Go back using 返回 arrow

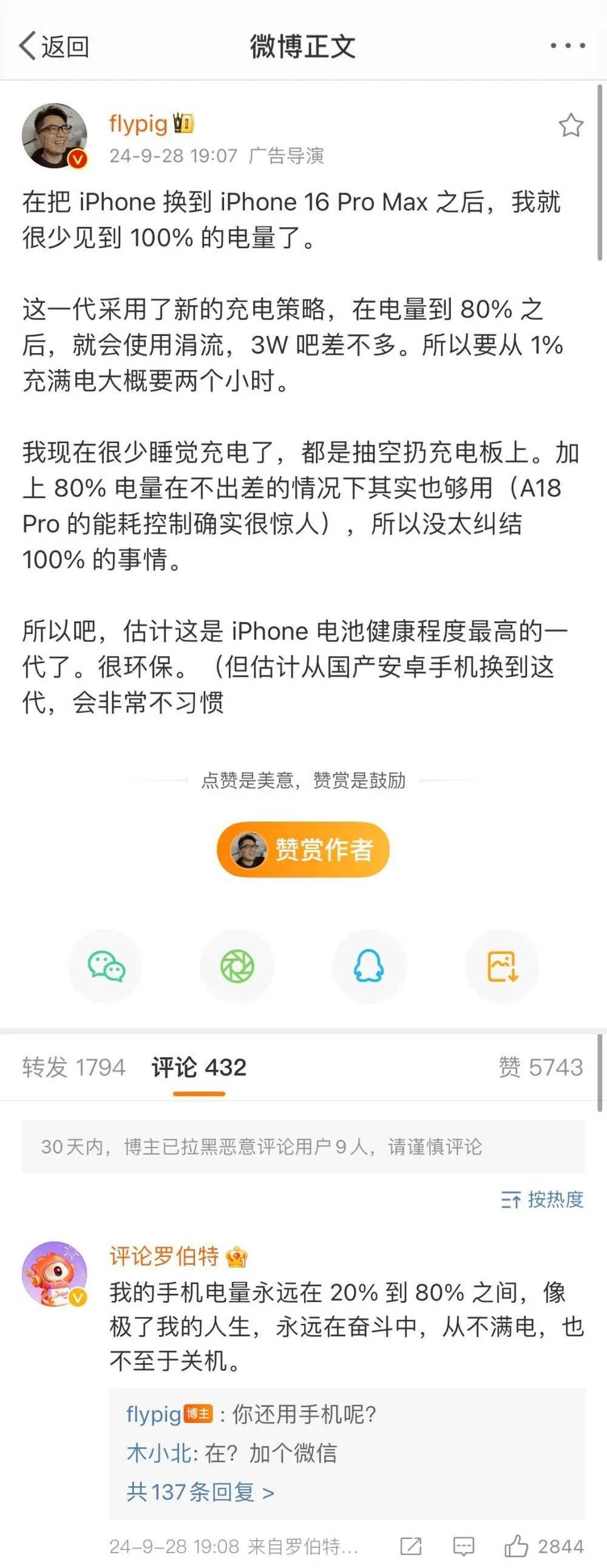pos(53,46)
